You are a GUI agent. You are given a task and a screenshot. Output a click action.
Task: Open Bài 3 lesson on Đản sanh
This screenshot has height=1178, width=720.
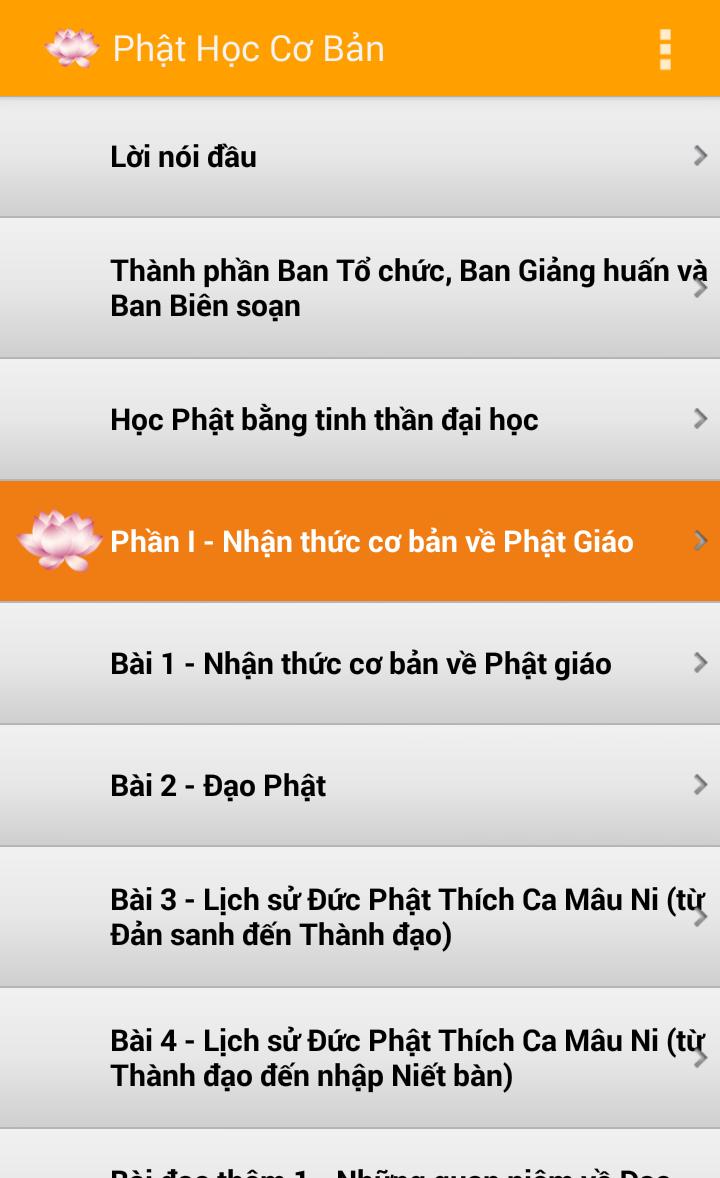(x=360, y=917)
